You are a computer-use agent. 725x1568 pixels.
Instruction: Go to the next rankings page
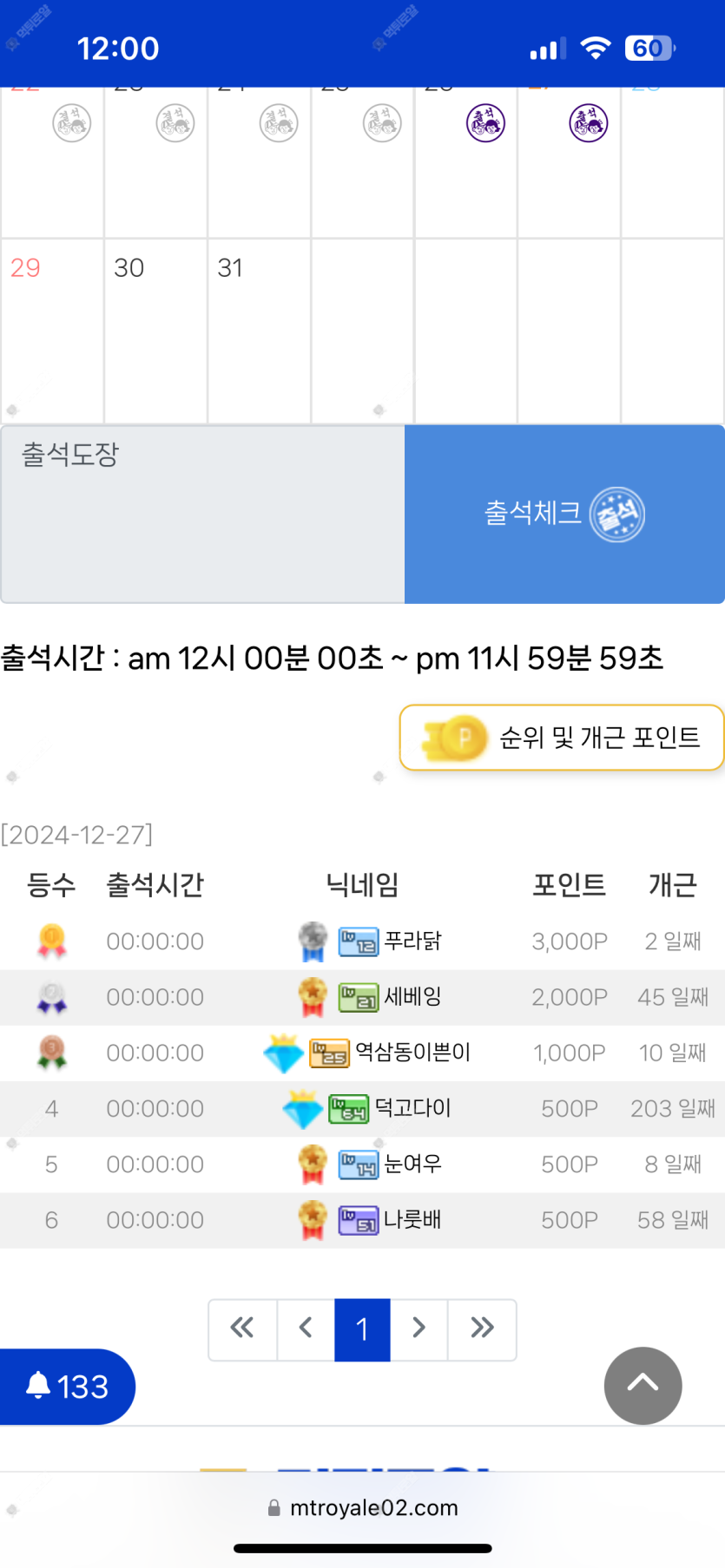[x=419, y=1329]
